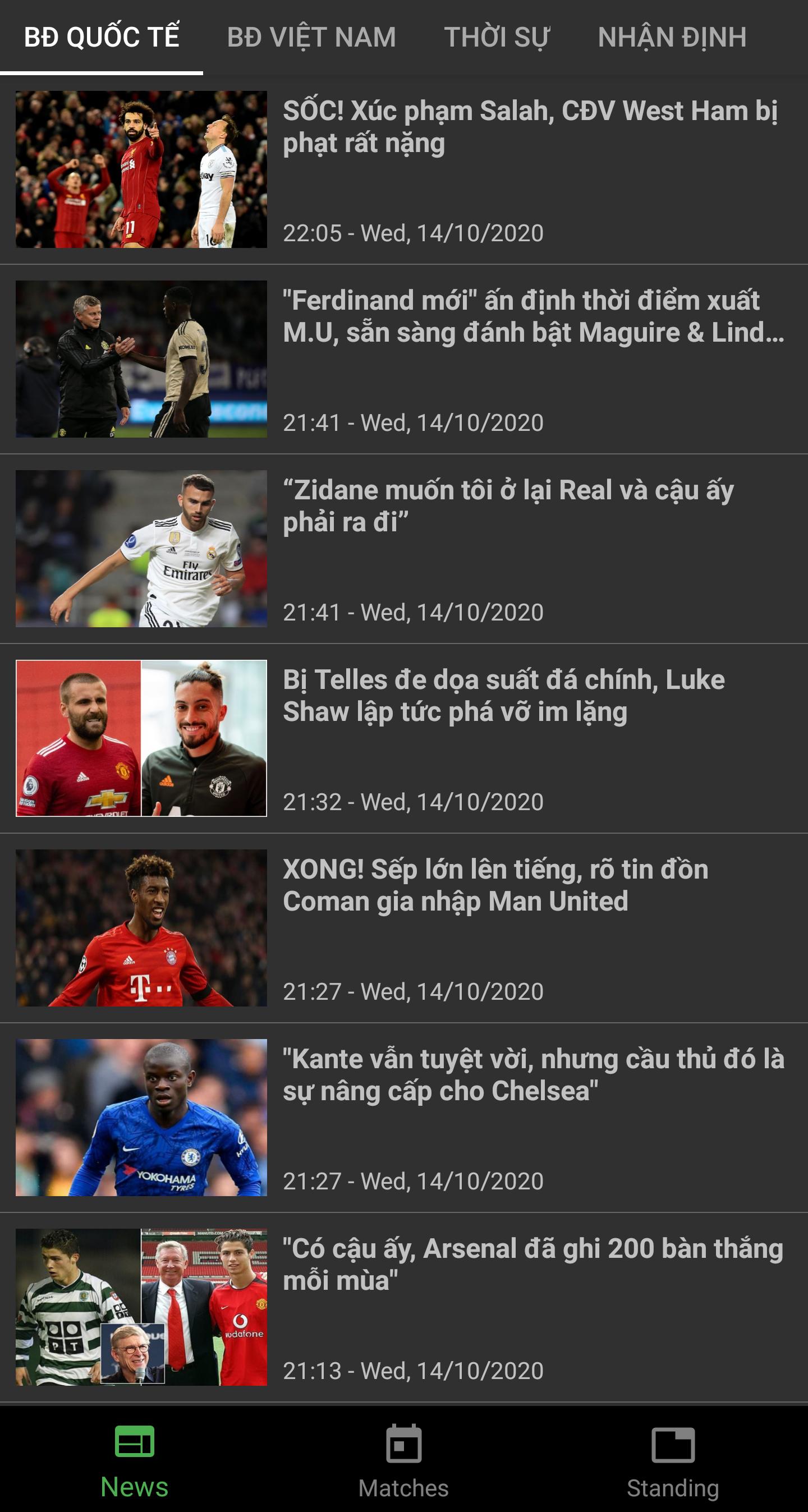Open the THỜI SỰ tab

click(x=496, y=37)
